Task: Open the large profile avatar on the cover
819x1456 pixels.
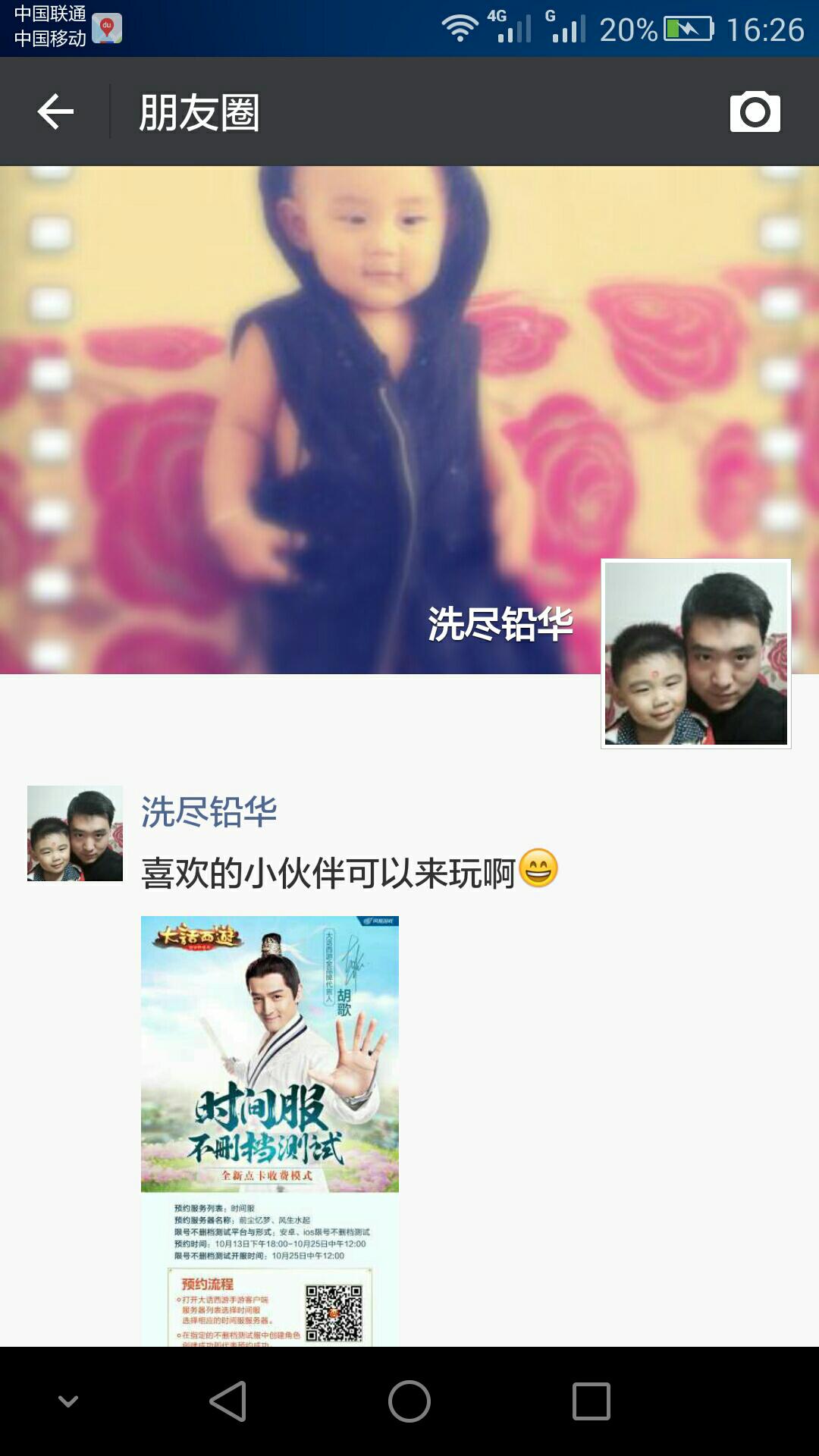Action: [695, 654]
